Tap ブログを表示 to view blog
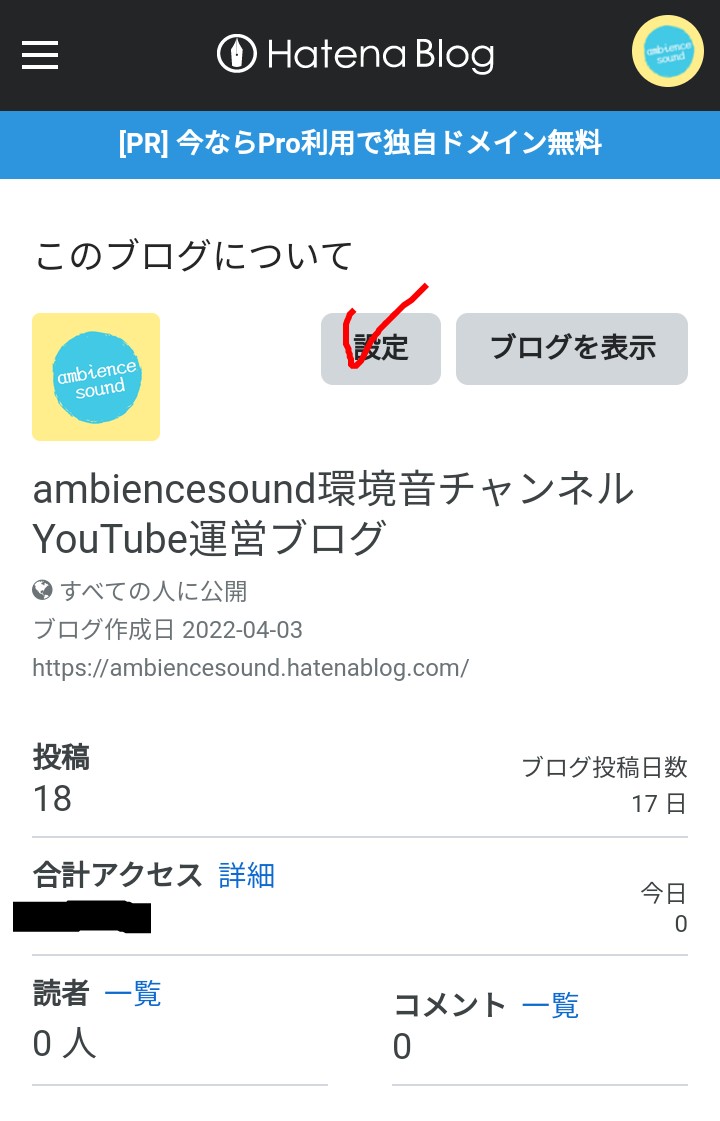The height and width of the screenshot is (1121, 720). [572, 348]
